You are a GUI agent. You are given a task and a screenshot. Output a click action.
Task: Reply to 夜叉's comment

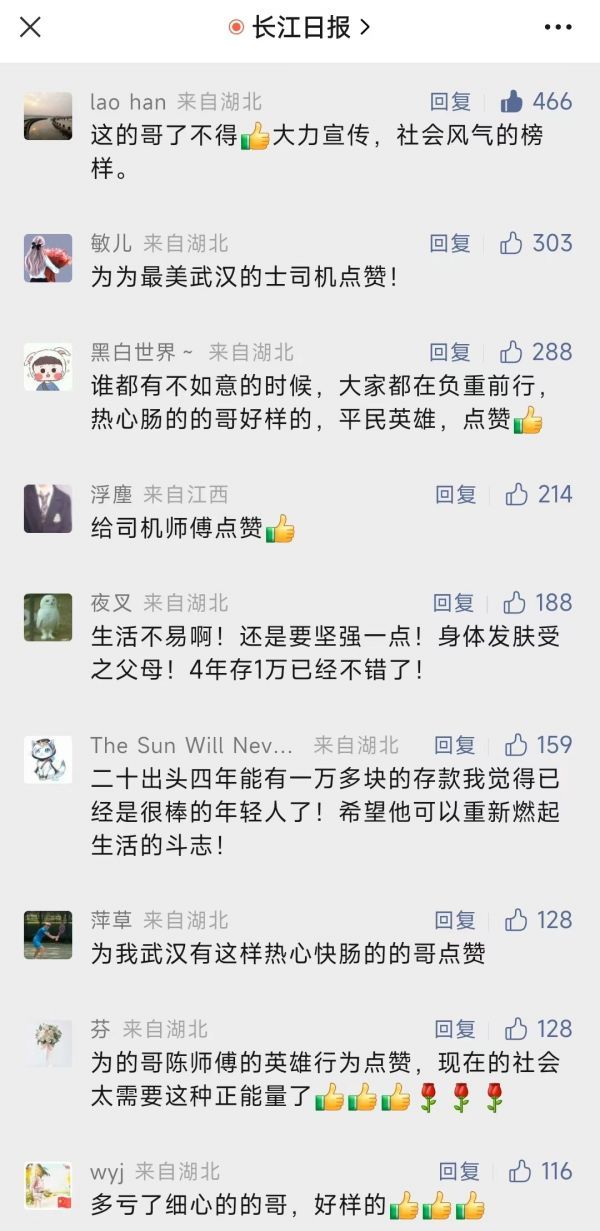[454, 603]
